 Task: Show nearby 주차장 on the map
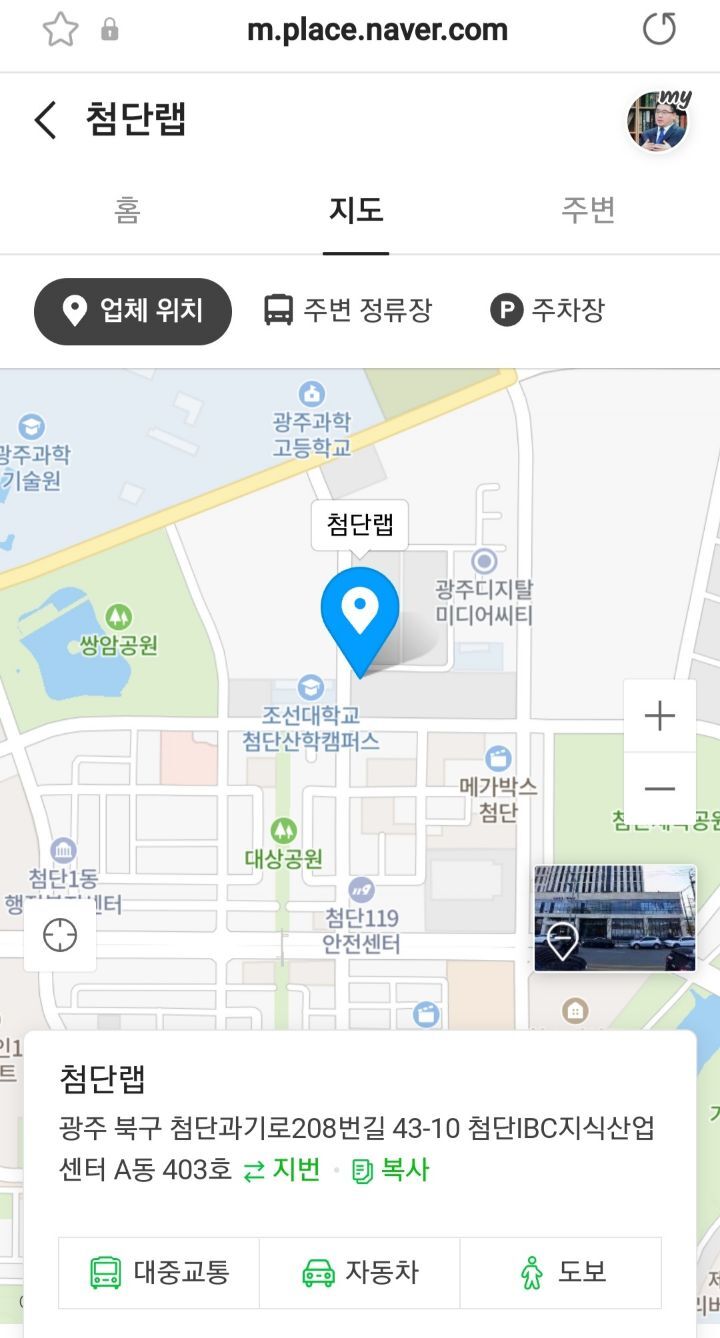[x=547, y=311]
